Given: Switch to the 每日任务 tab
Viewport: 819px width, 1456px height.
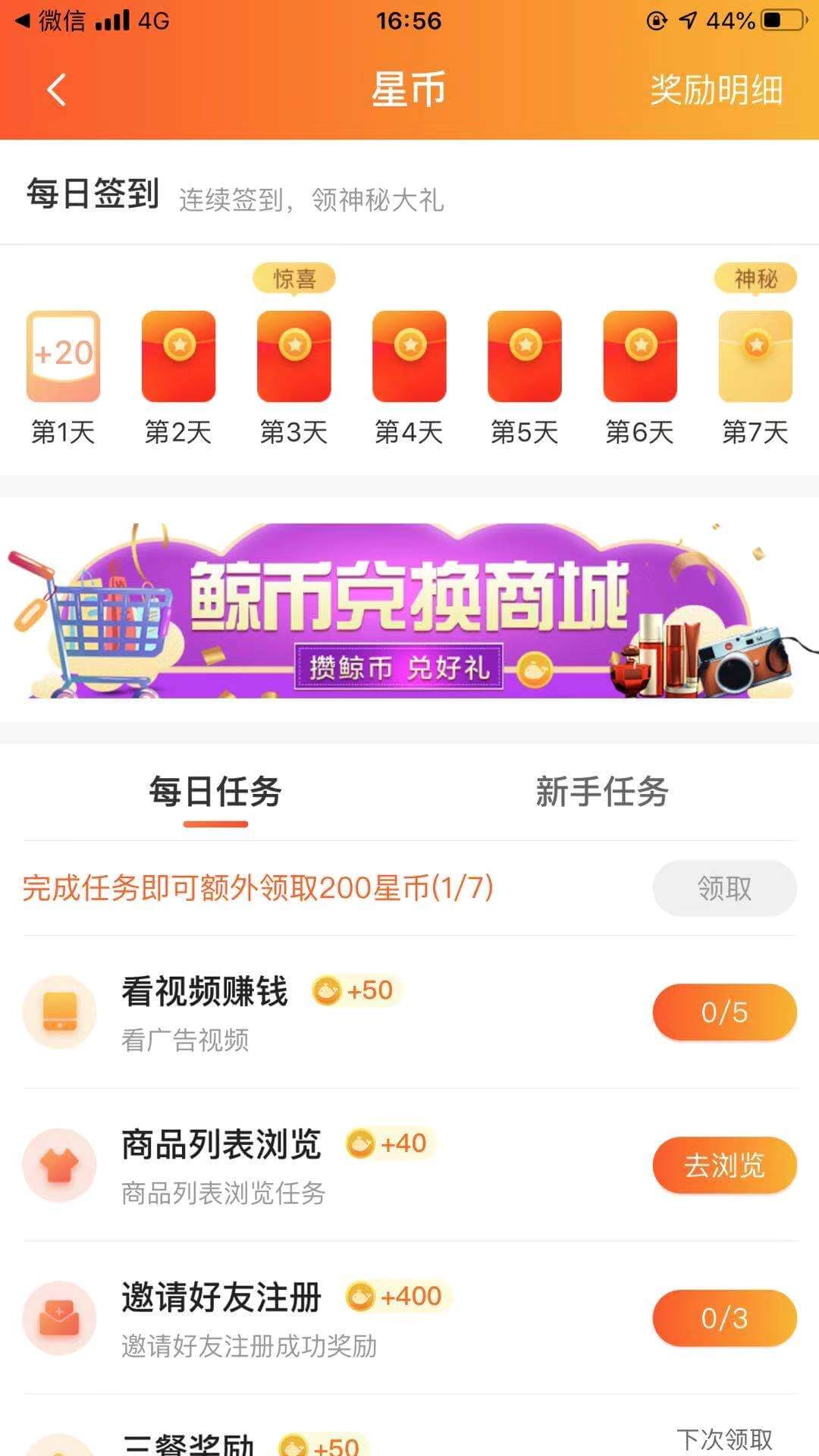Looking at the screenshot, I should tap(215, 792).
